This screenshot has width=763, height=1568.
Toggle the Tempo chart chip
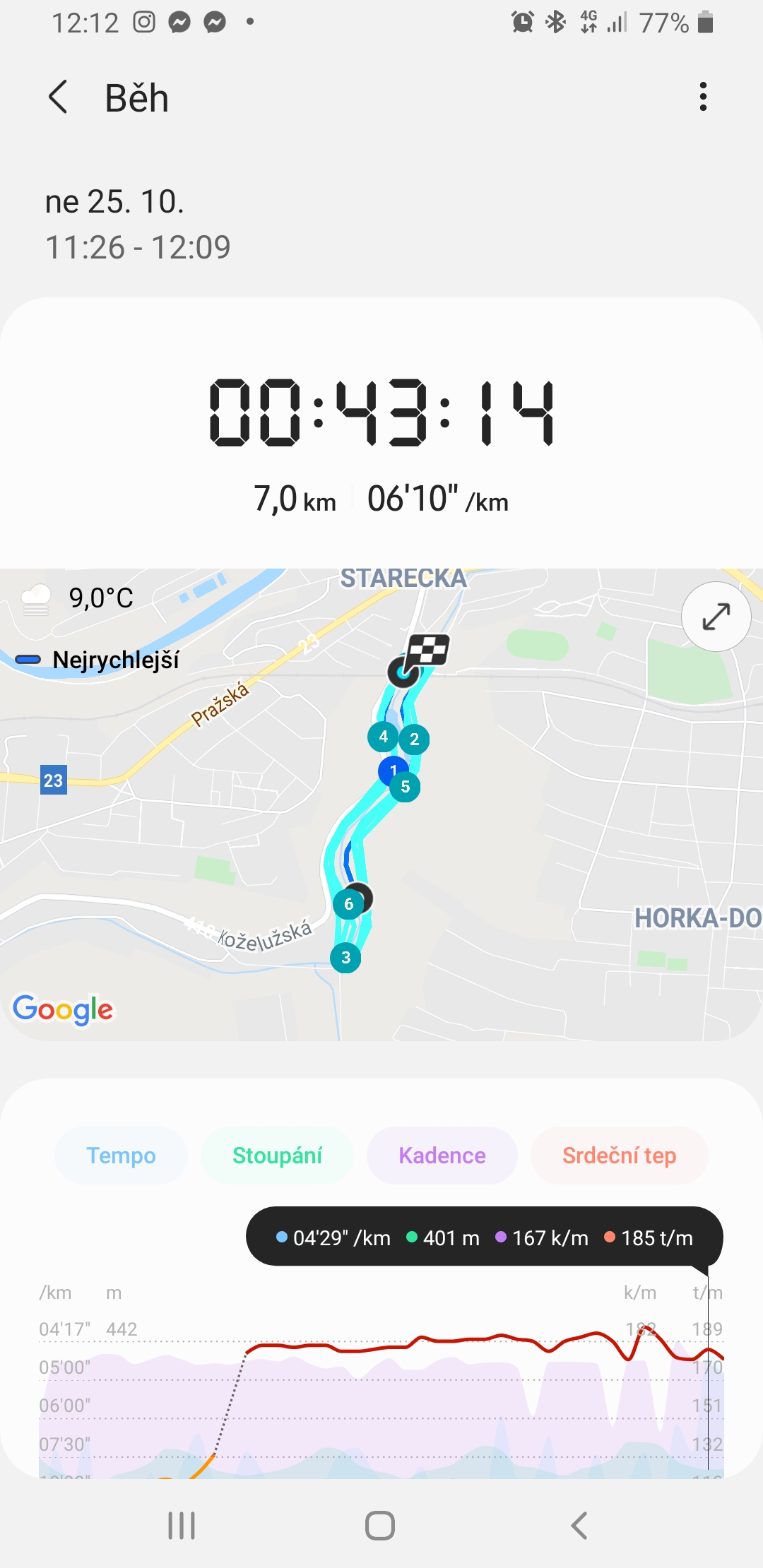[x=121, y=1156]
